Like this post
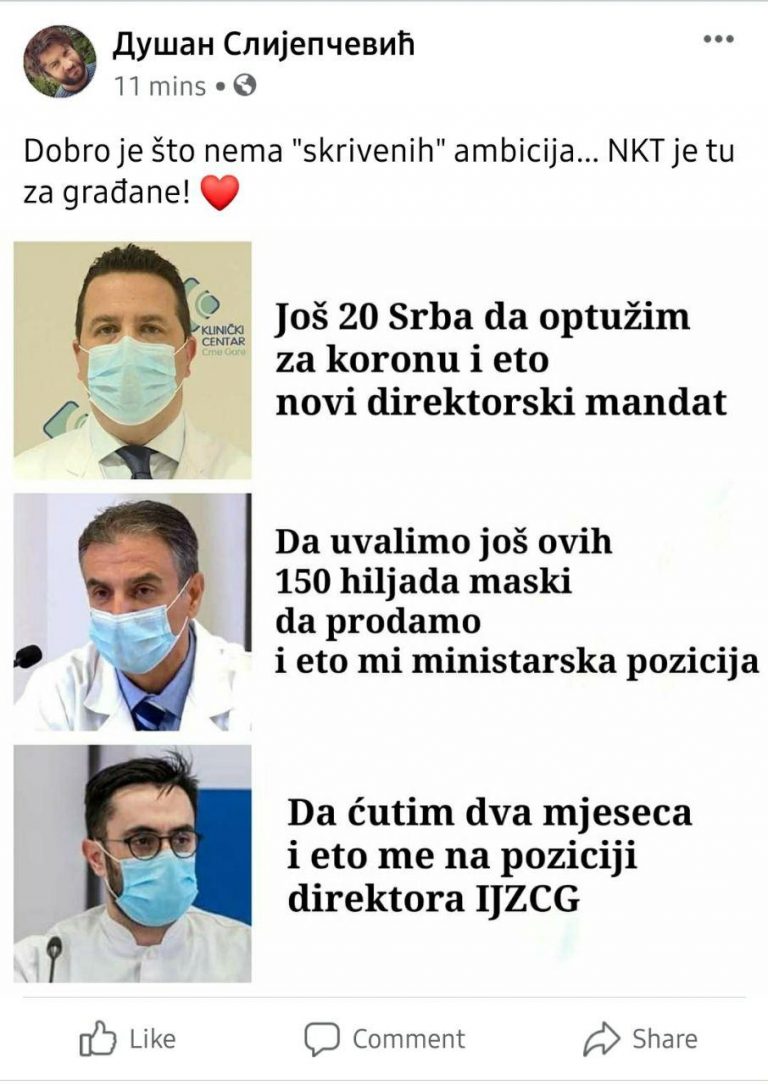This screenshot has height=1085, width=768. coord(126,1039)
